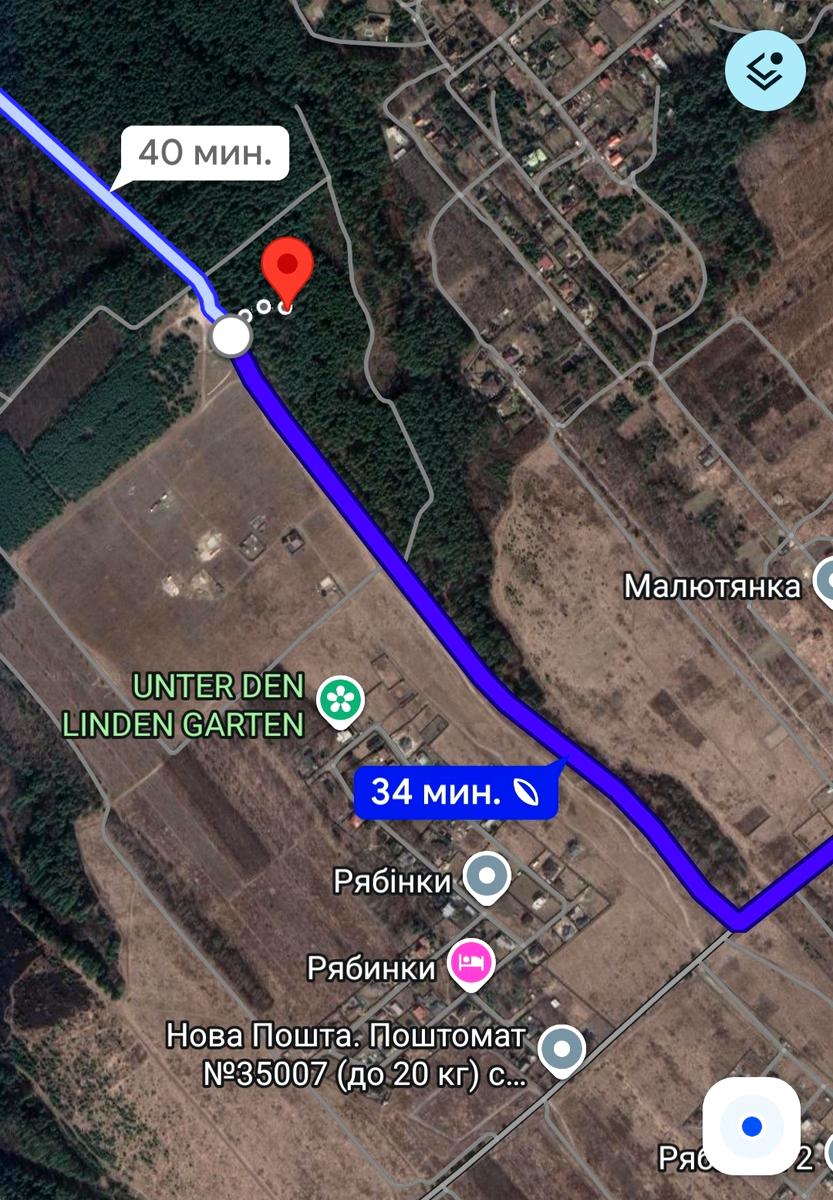Viewport: 833px width, 1200px height.
Task: Select the 40 мин. alternative route
Action: [204, 154]
